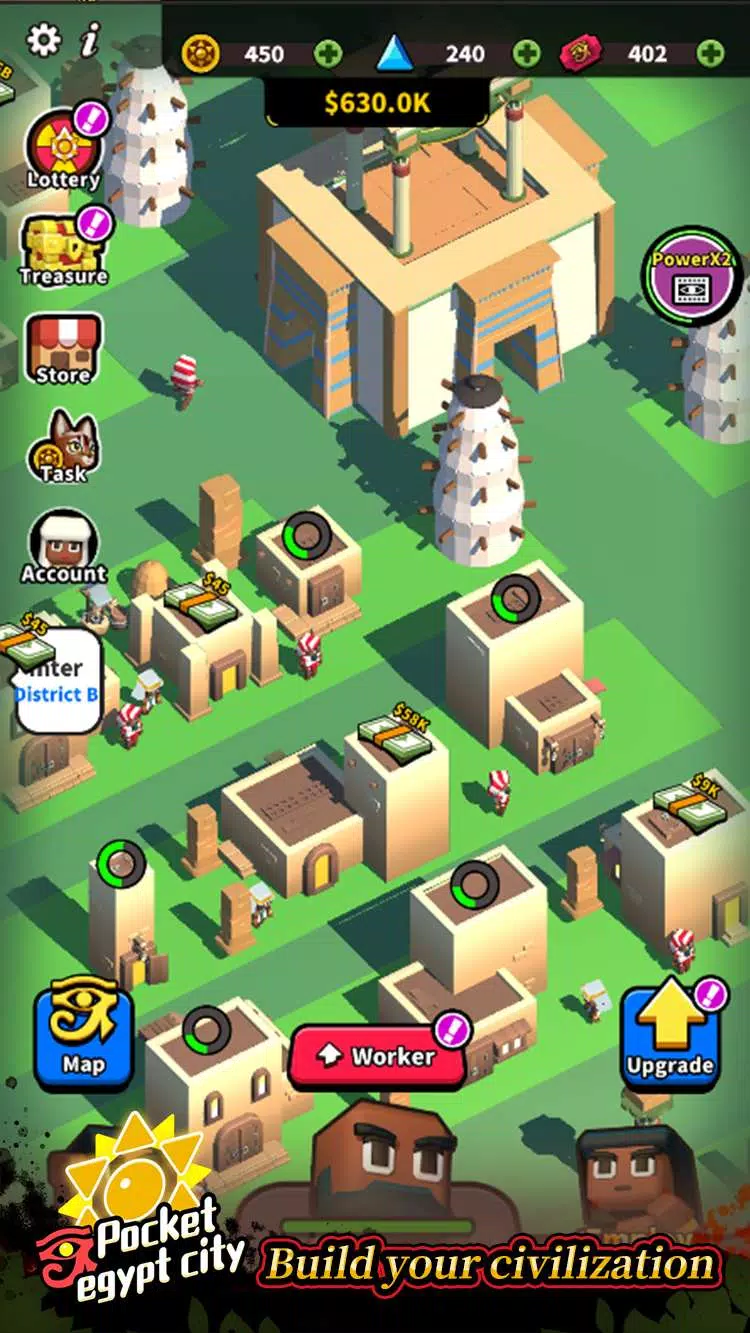750x1333 pixels.
Task: Add more blue gems with plus
Action: point(527,53)
